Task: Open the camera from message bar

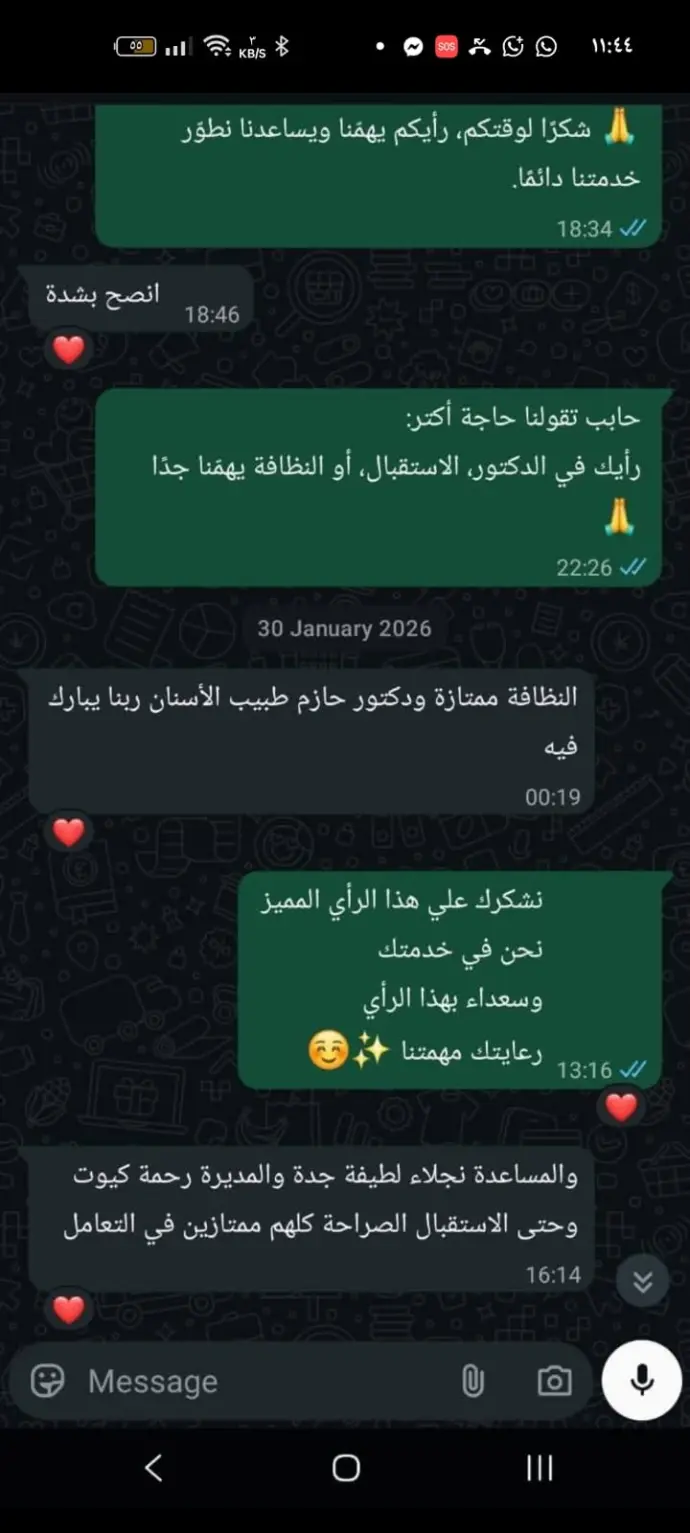Action: (554, 1381)
